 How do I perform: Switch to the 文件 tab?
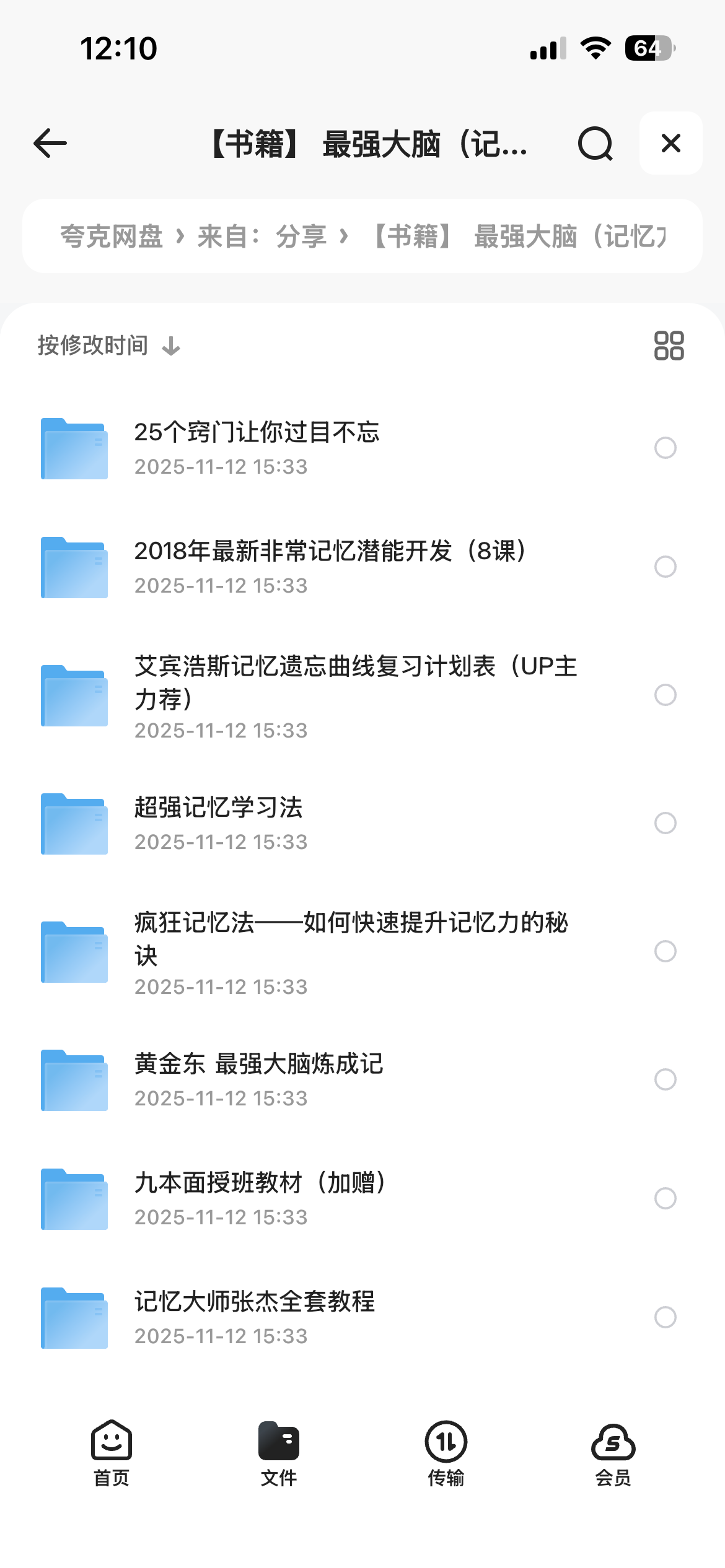click(x=278, y=1452)
